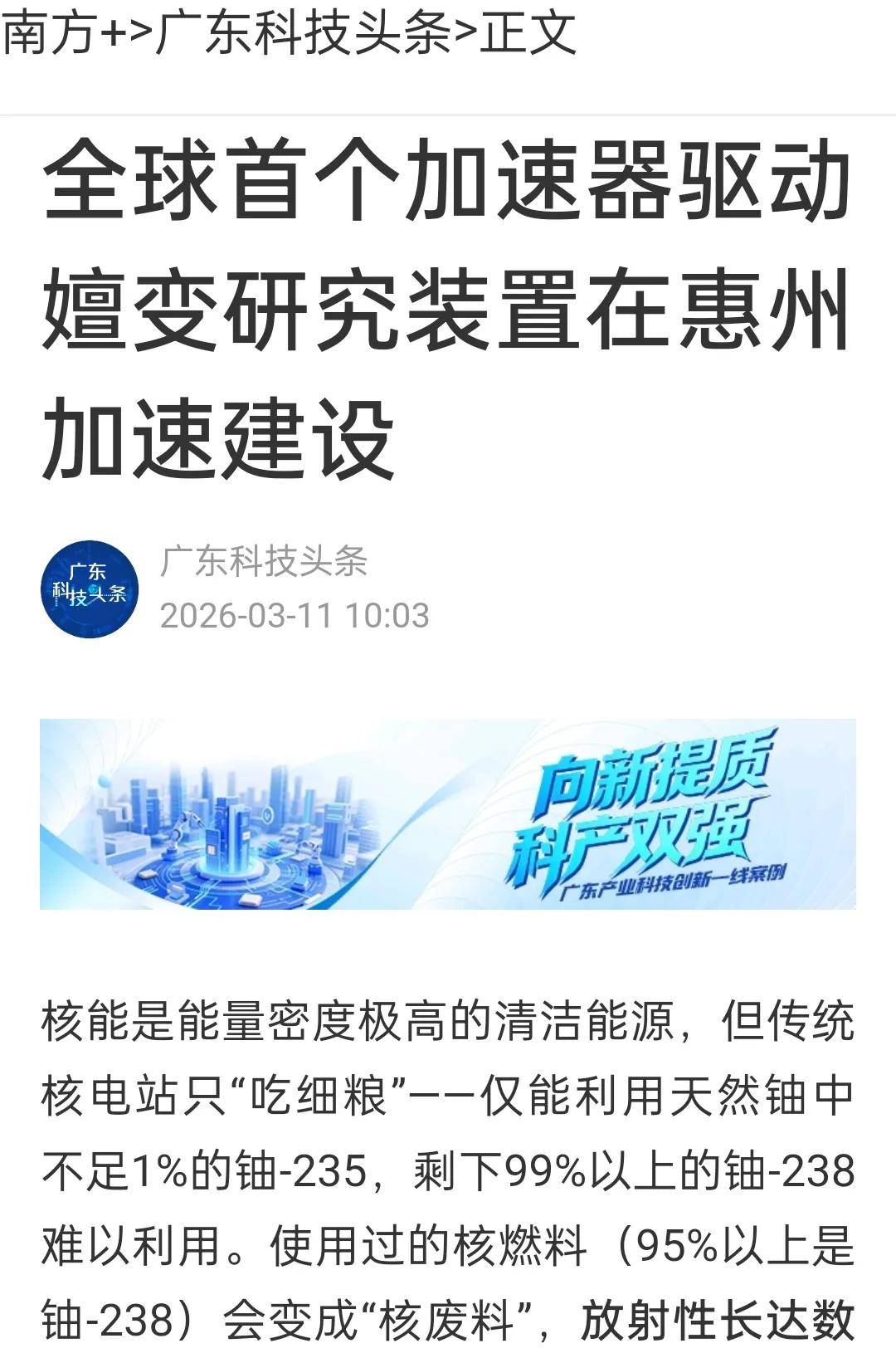Go to 广东科技头条 in the breadcrumb
Viewport: 896px width, 1353px height.
pos(303,33)
